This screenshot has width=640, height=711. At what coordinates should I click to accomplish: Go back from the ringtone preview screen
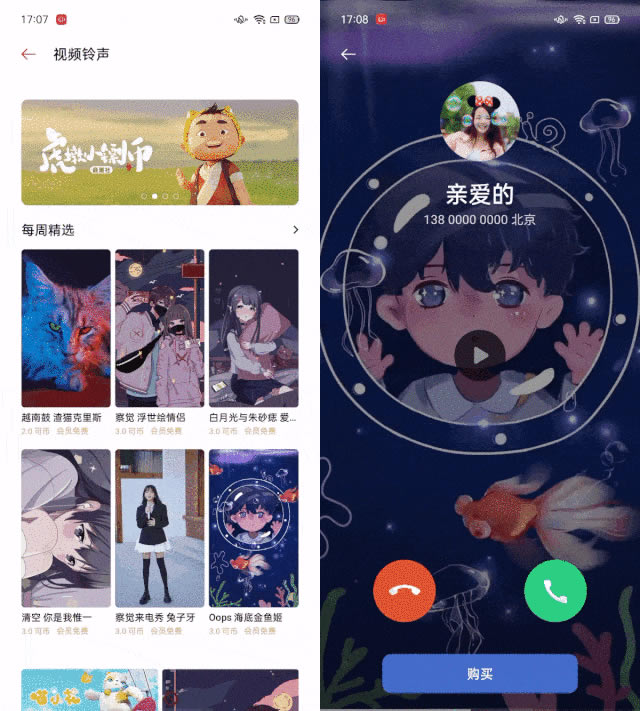point(348,54)
